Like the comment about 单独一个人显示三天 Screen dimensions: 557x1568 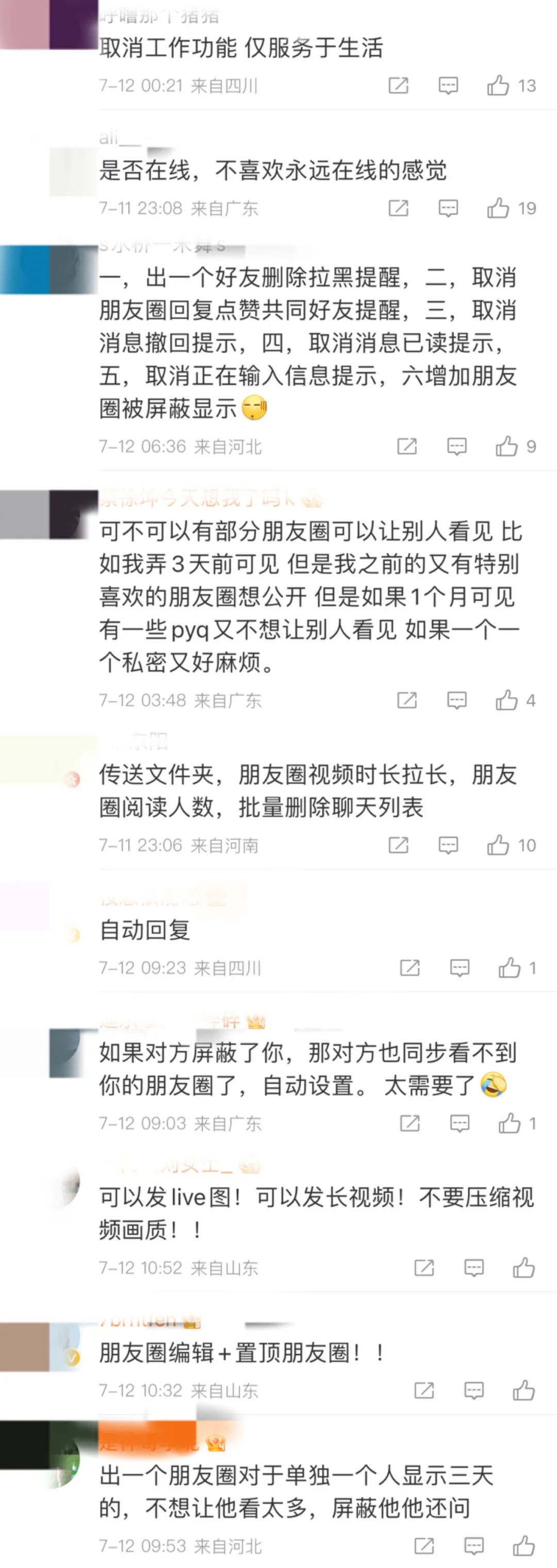[x=523, y=1545]
